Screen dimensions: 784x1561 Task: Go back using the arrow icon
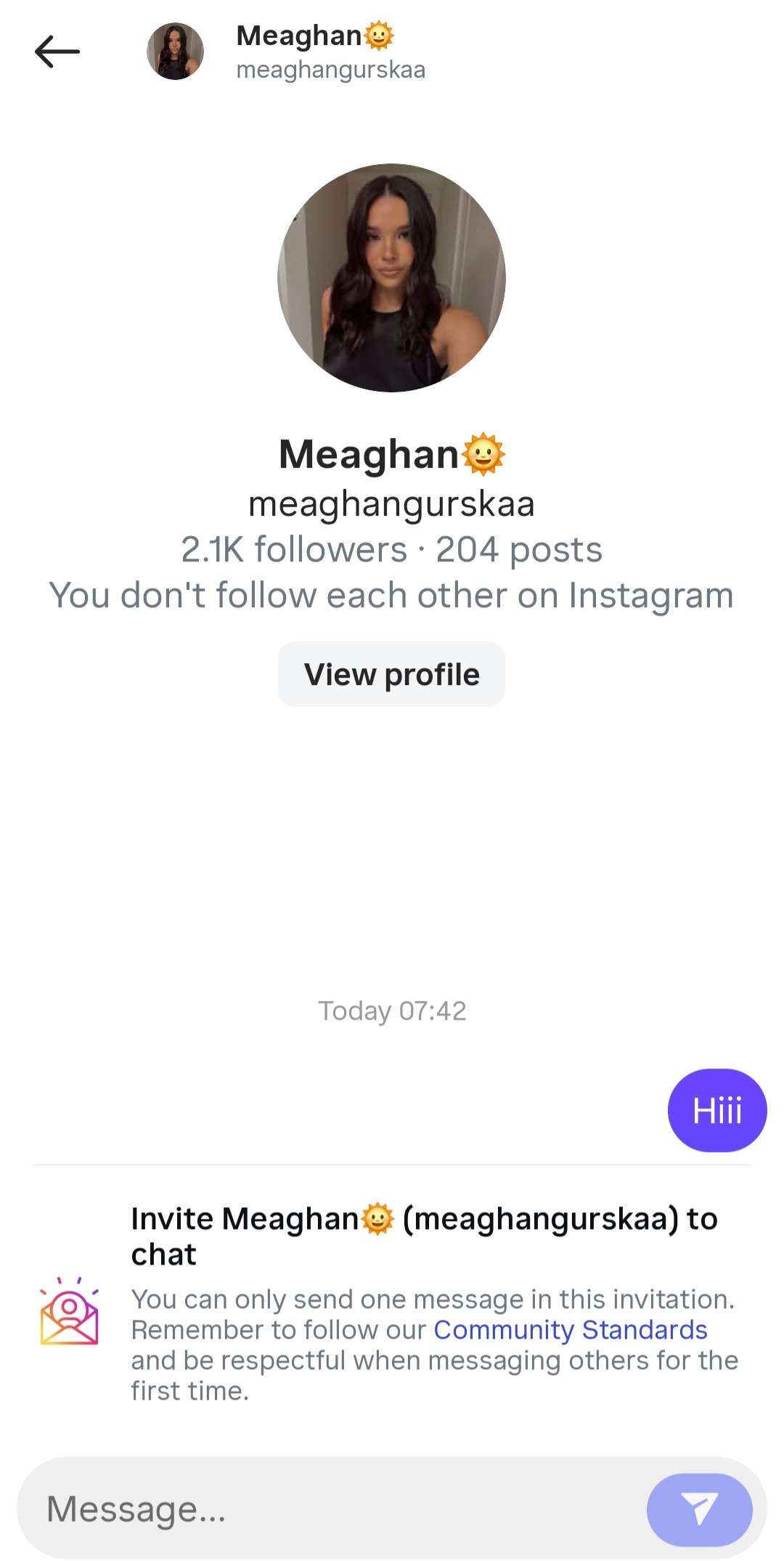point(57,52)
